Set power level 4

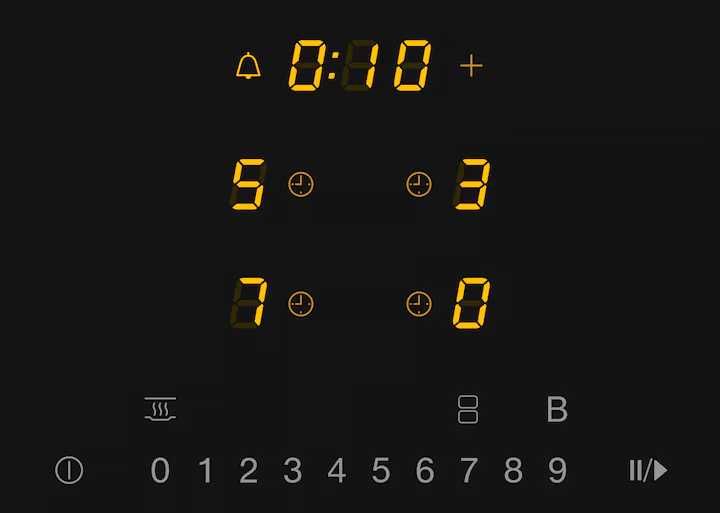(337, 470)
